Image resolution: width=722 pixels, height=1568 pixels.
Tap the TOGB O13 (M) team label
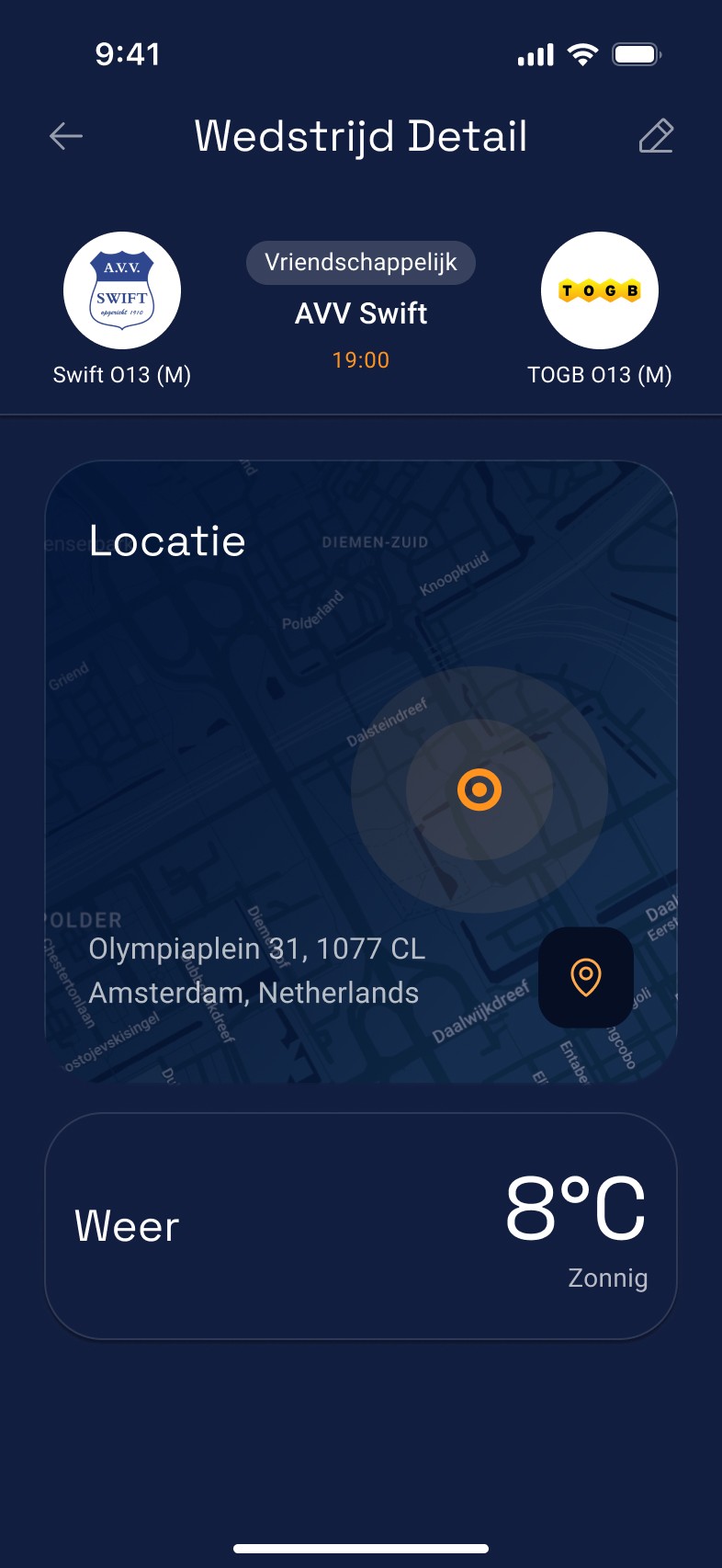pyautogui.click(x=599, y=375)
